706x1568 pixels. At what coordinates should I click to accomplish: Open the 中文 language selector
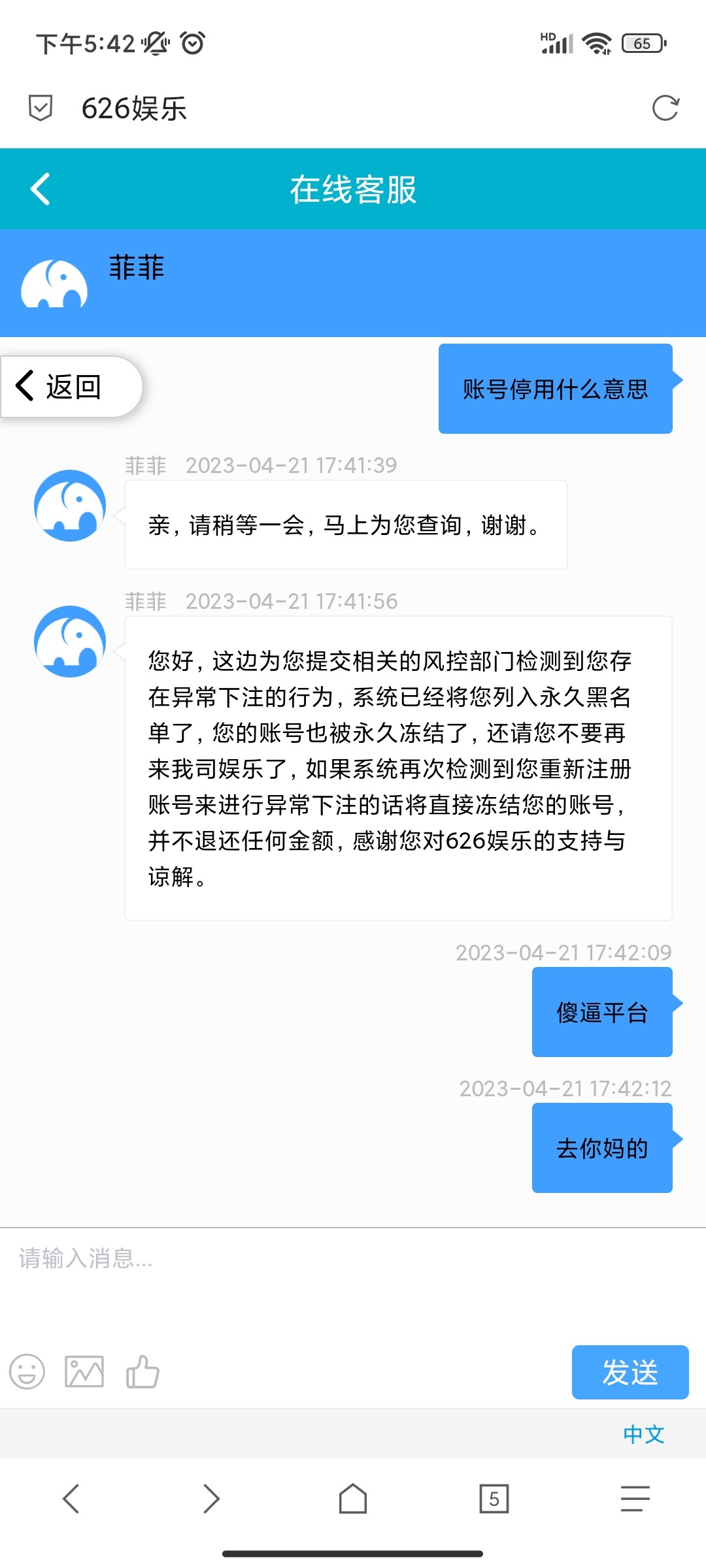pos(644,1433)
